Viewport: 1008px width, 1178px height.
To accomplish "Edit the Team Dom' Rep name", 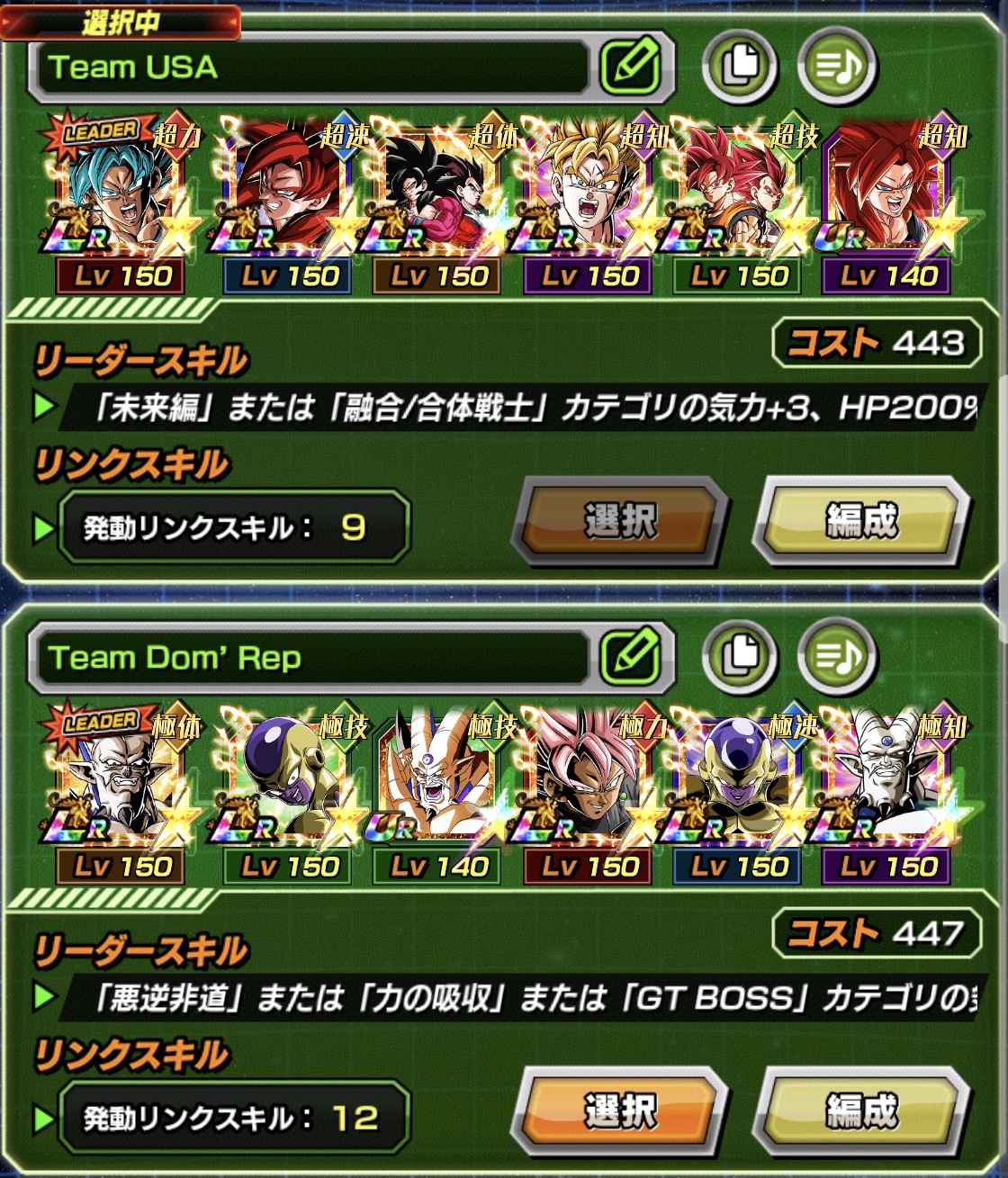I will pos(630,655).
